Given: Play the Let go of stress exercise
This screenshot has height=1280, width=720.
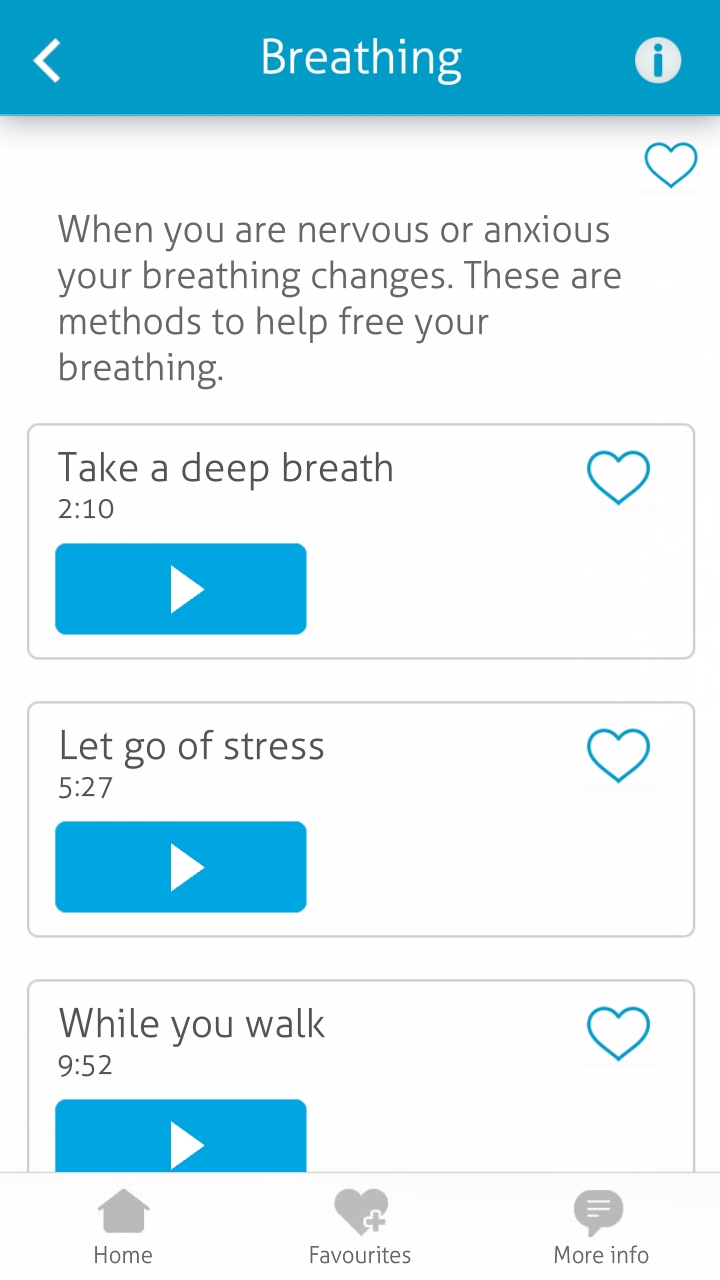Looking at the screenshot, I should (x=181, y=867).
